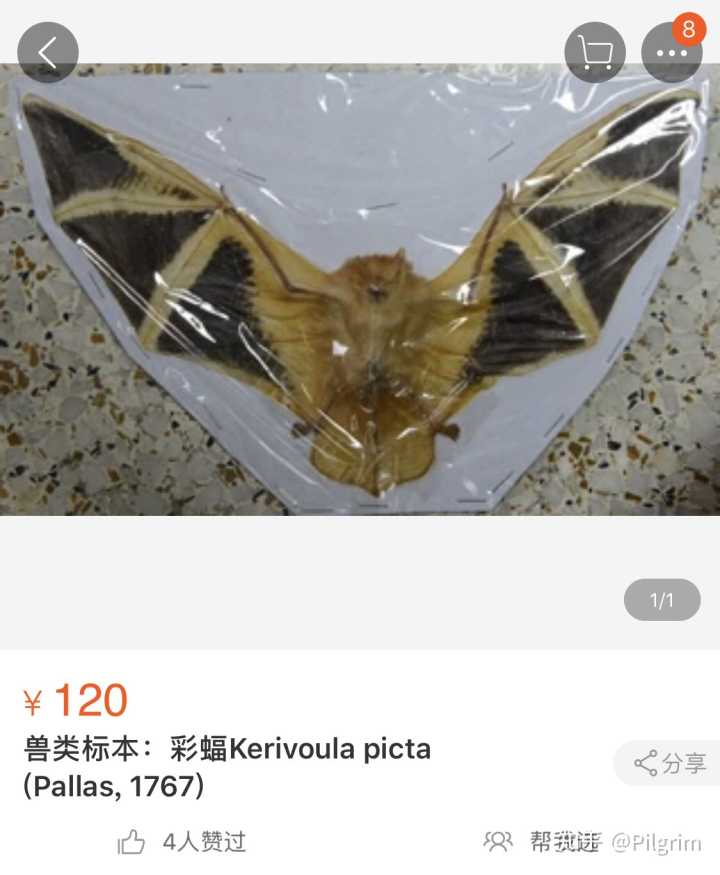
Task: View the bat specimen photo full screen
Action: [x=360, y=290]
